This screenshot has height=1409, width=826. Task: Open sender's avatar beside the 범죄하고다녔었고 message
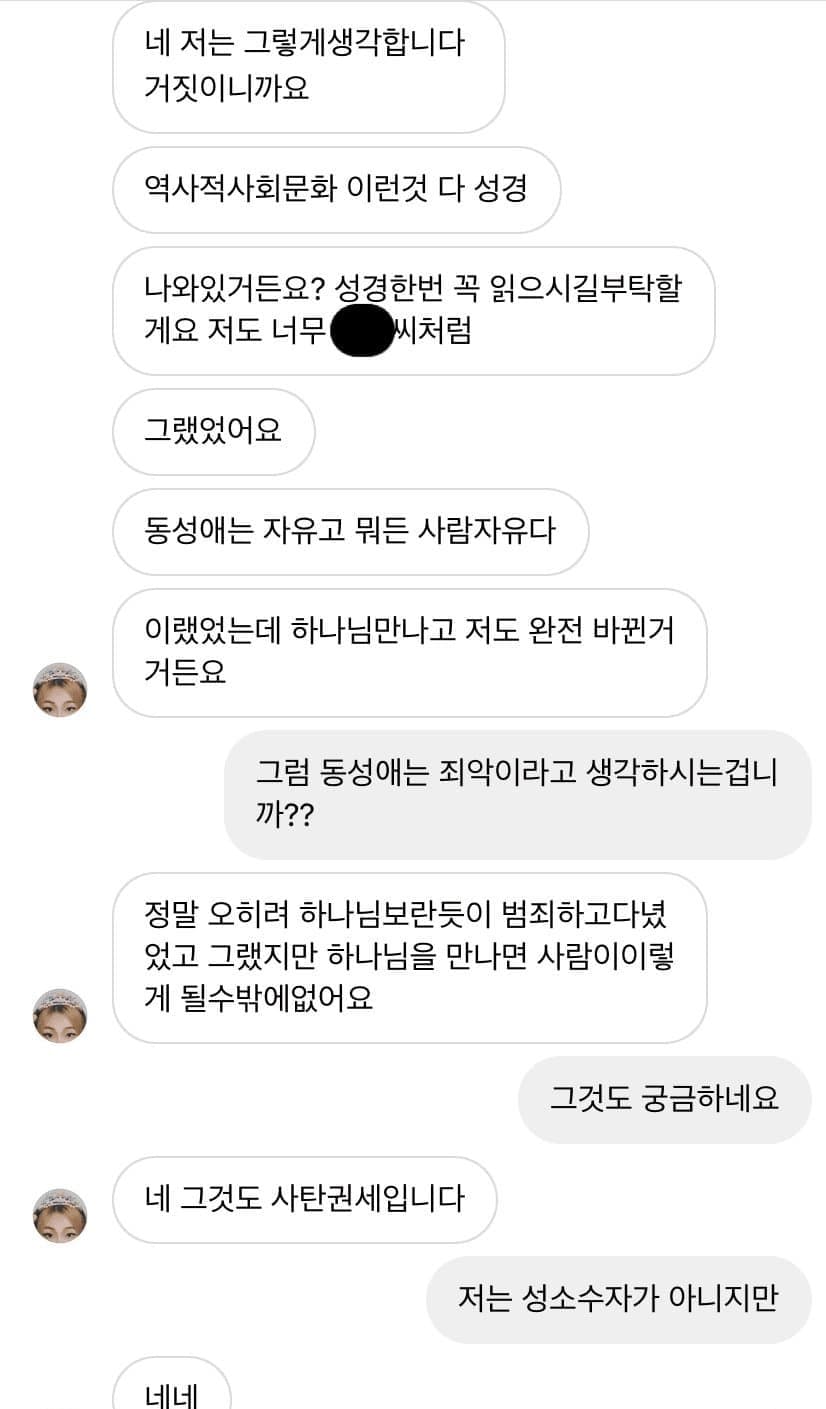click(x=60, y=1016)
